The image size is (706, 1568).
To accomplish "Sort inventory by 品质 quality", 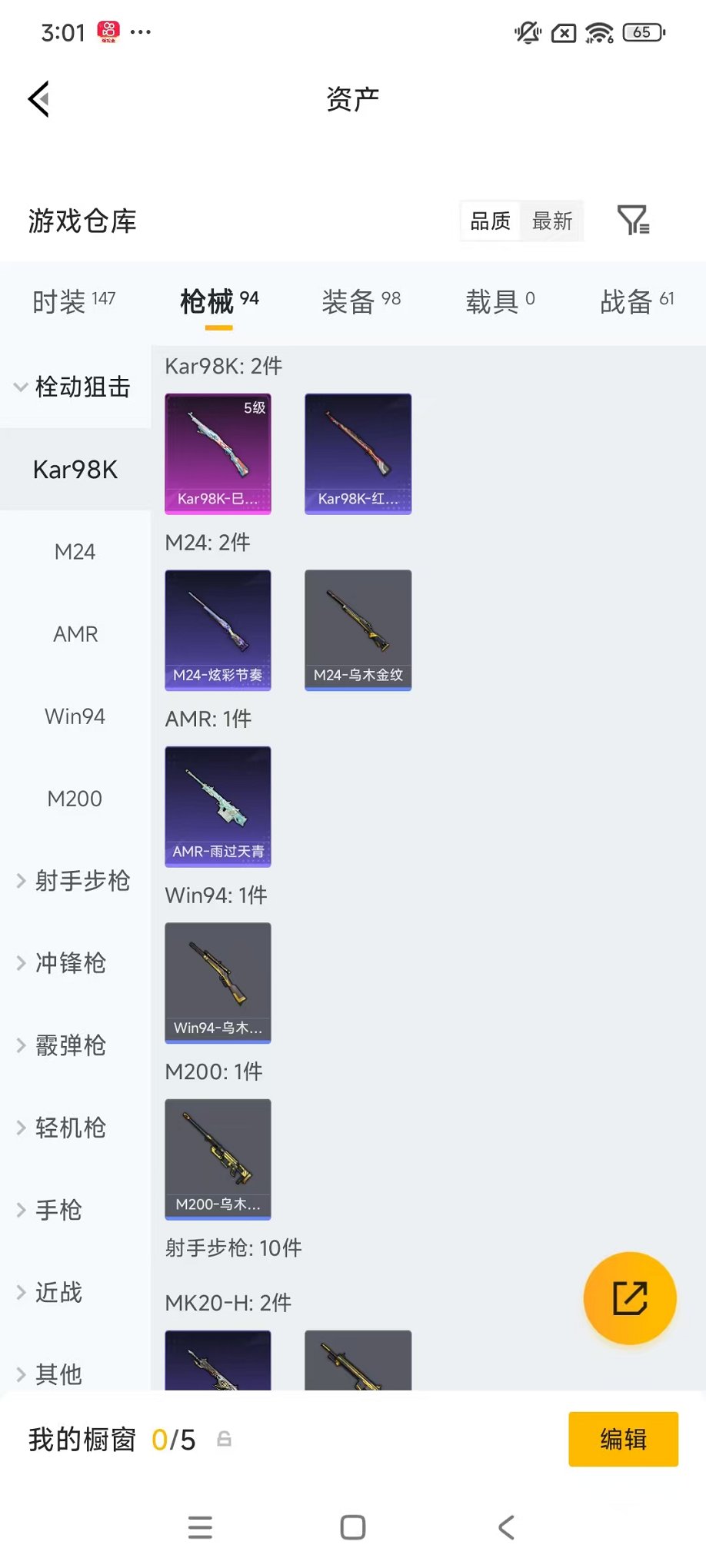I will [489, 221].
